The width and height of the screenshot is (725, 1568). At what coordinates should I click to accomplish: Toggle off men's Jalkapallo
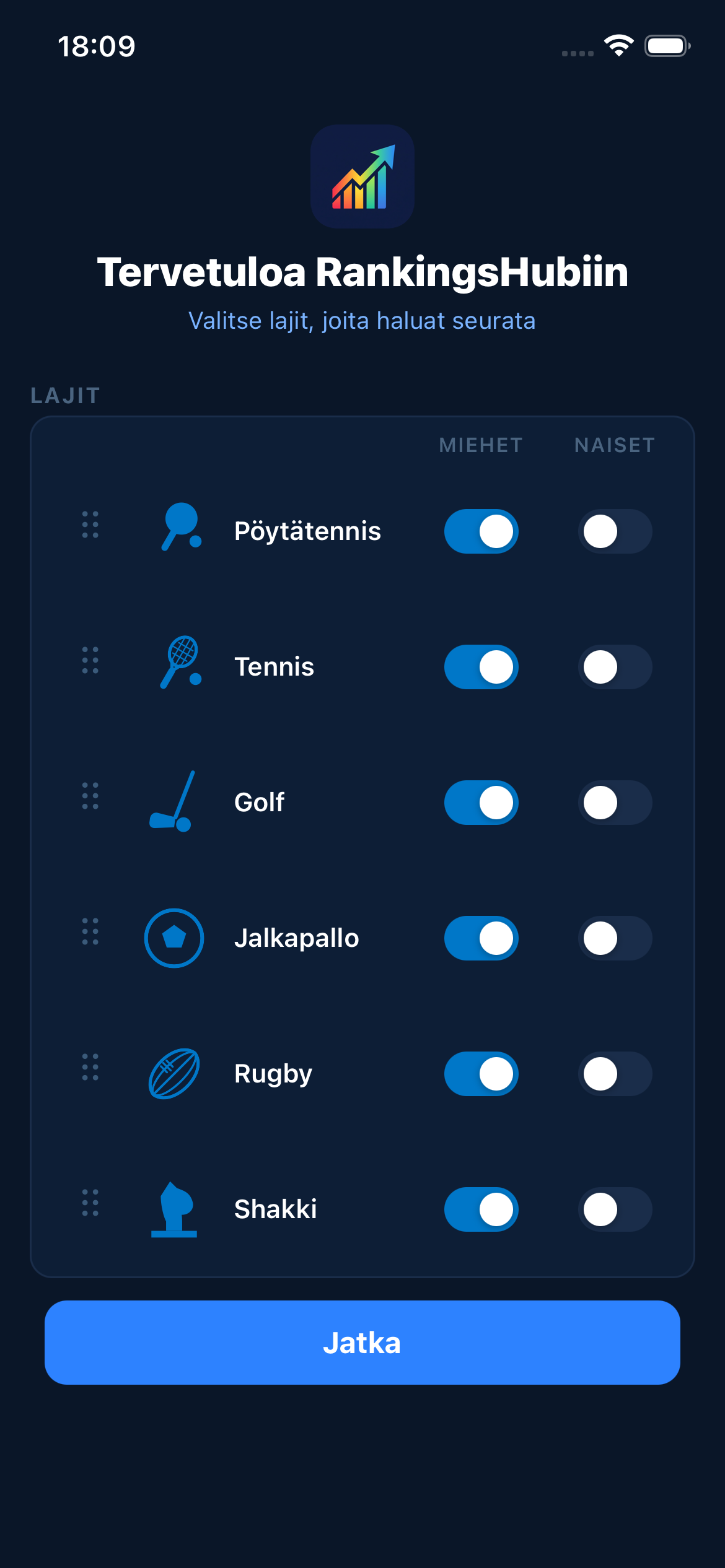coord(481,938)
